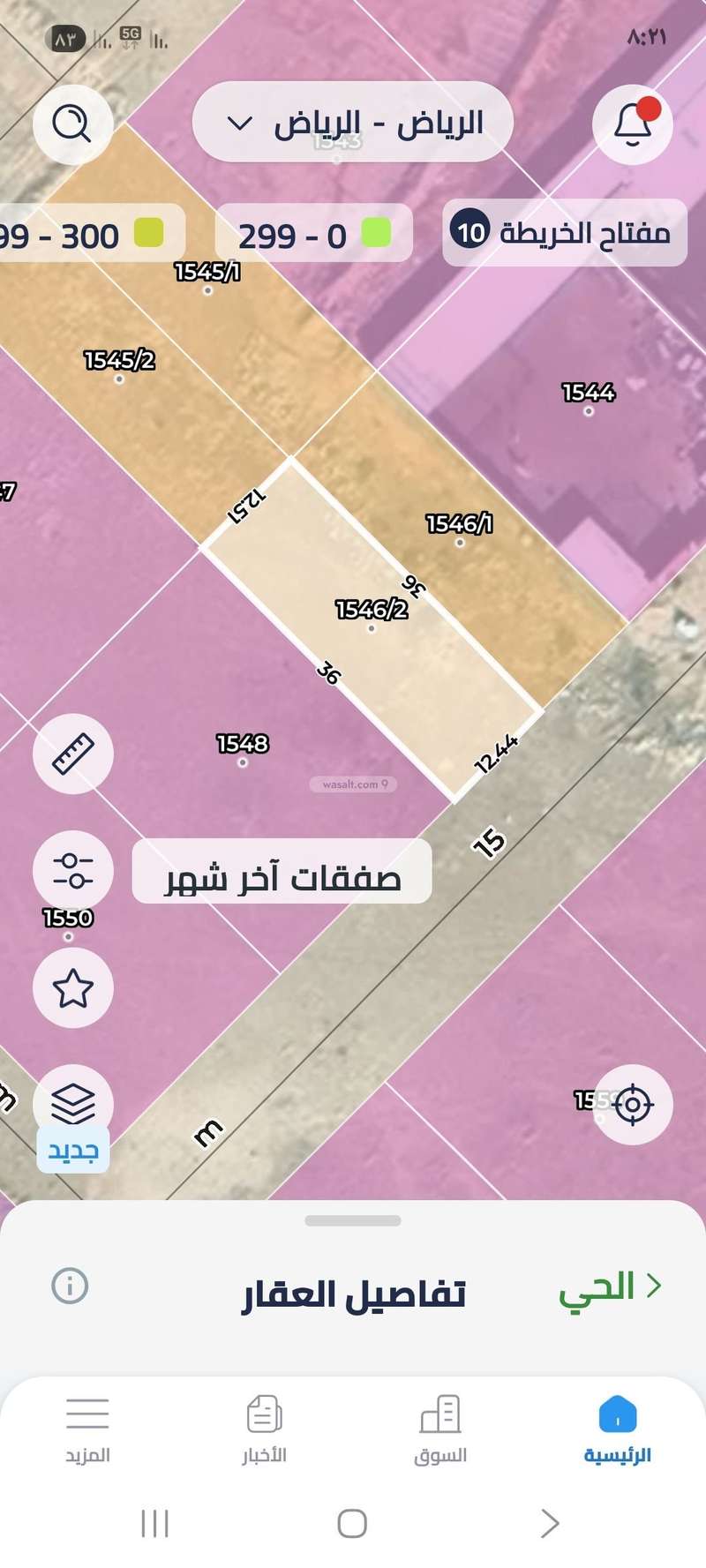Open the map layers button
The height and width of the screenshot is (1568, 706).
click(73, 1105)
